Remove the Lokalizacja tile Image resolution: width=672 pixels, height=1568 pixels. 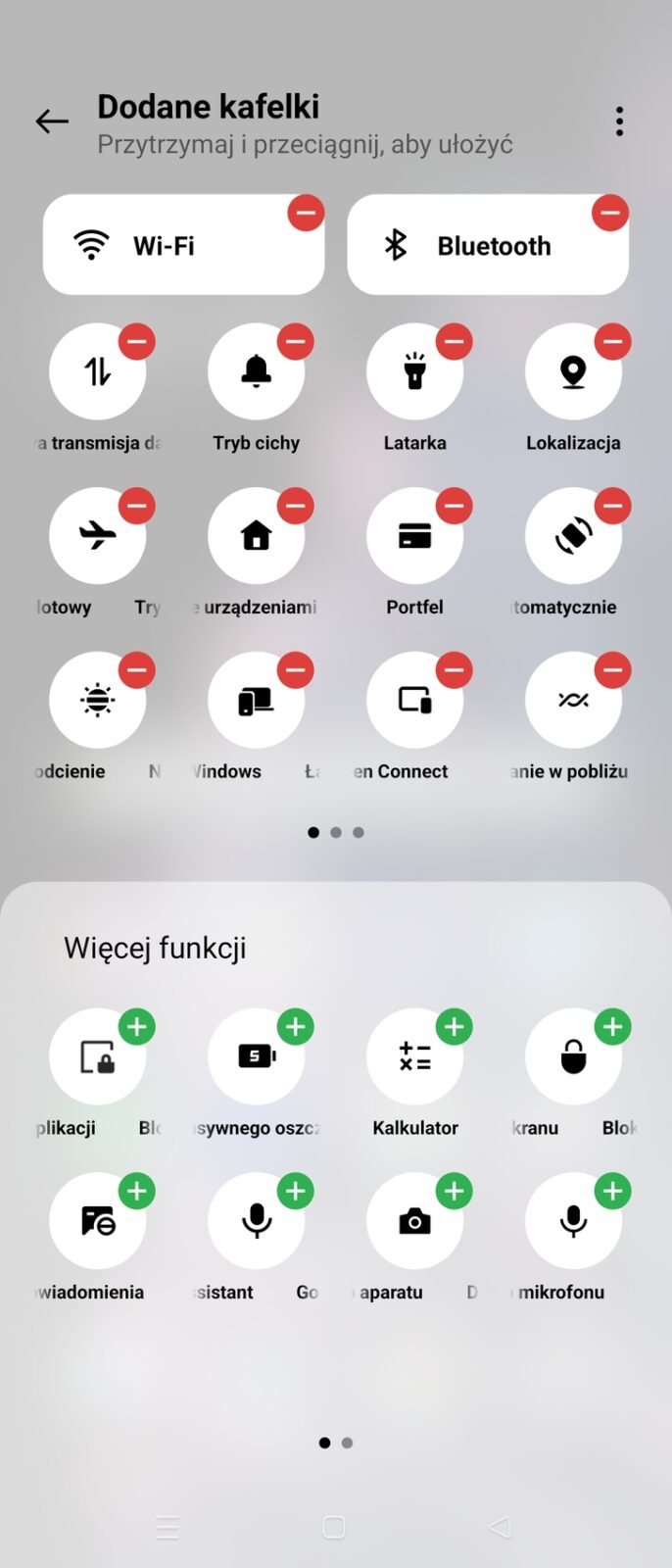612,342
